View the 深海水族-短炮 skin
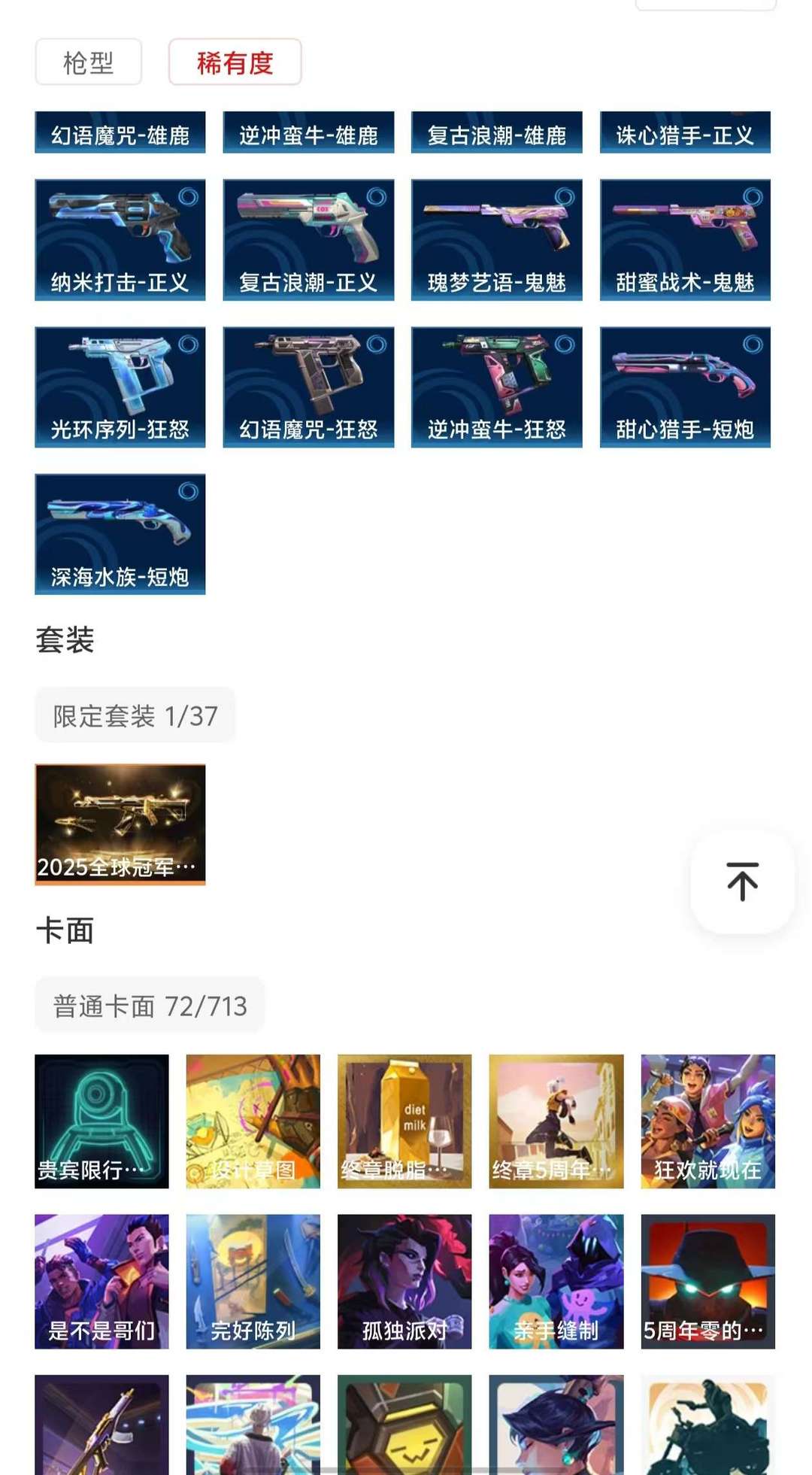The height and width of the screenshot is (1475, 812). coord(120,533)
